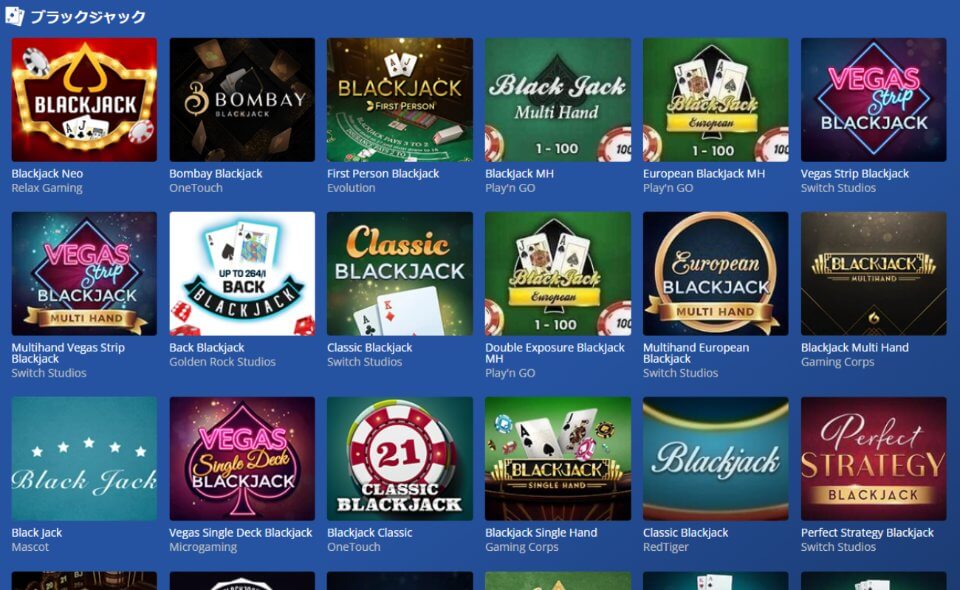Open Multihand Vegas Strip Blackjack
The width and height of the screenshot is (960, 590).
[x=84, y=273]
